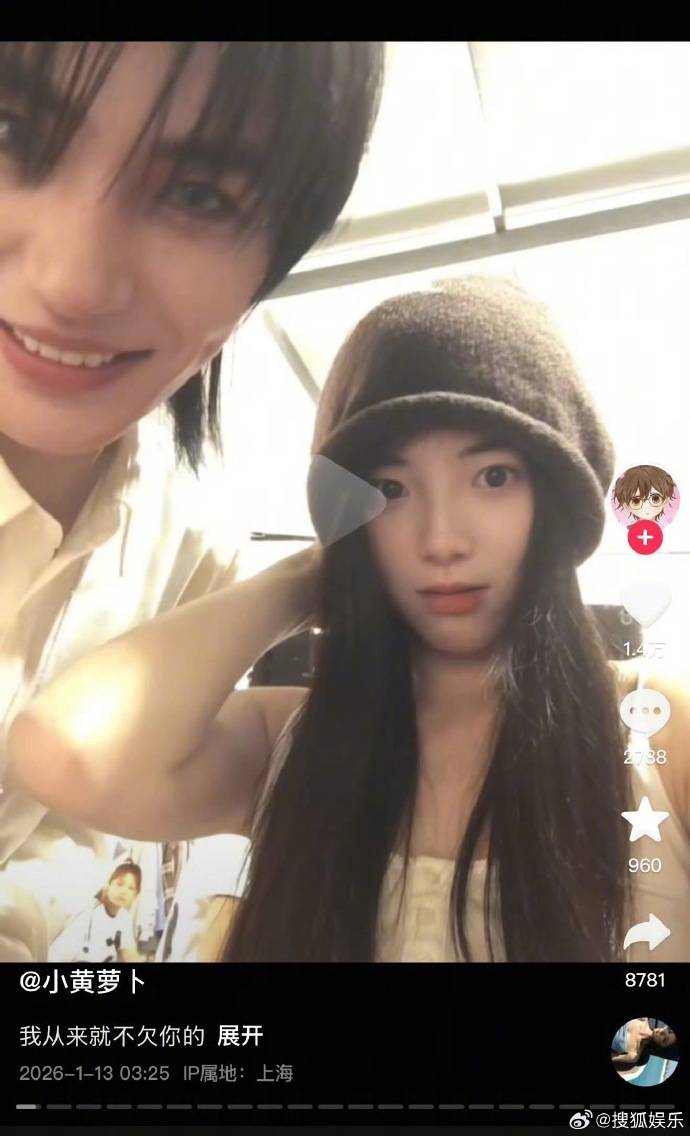Resume the paused video with the play button
Screen dimensions: 690x1136
[x=344, y=499]
